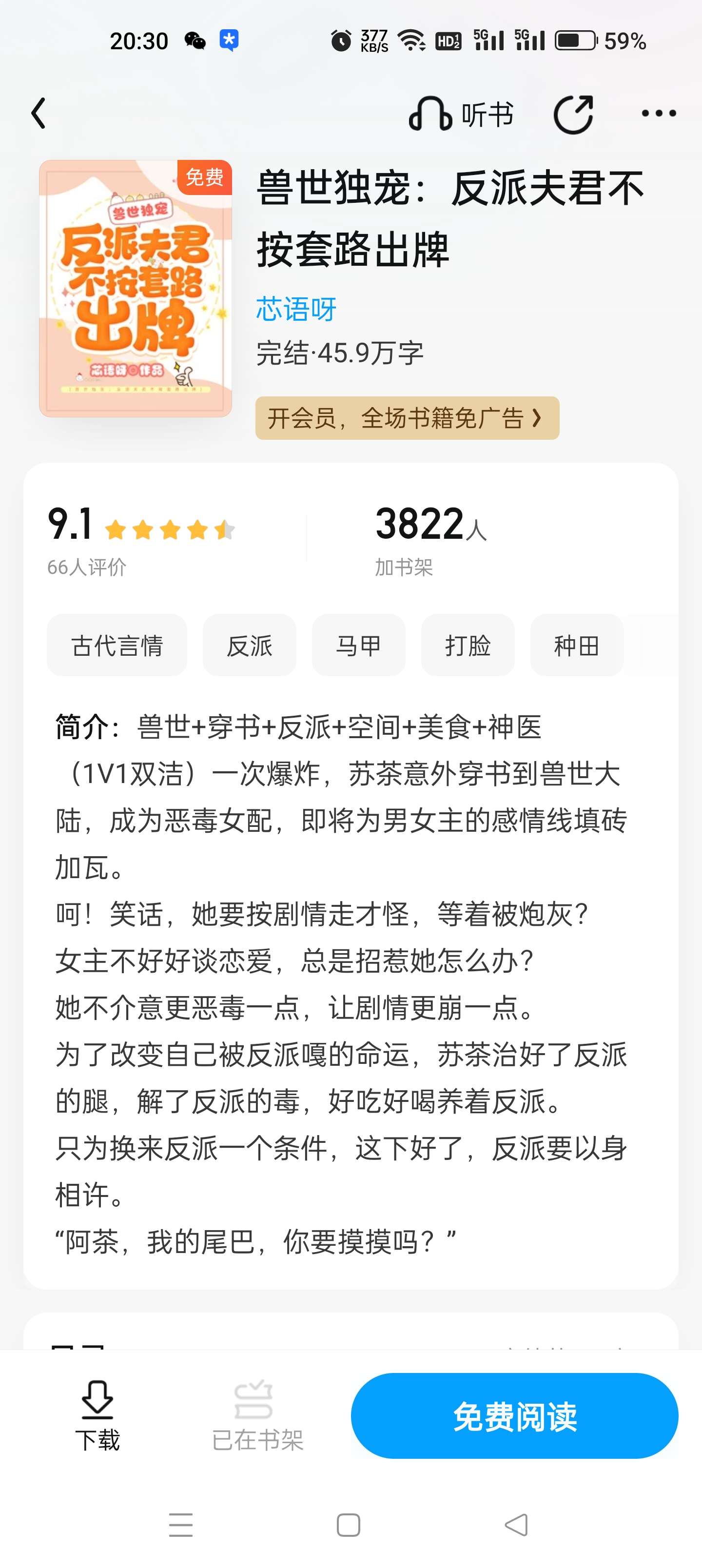702x1568 pixels.
Task: Select the 马甲 tag chip
Action: tap(359, 645)
